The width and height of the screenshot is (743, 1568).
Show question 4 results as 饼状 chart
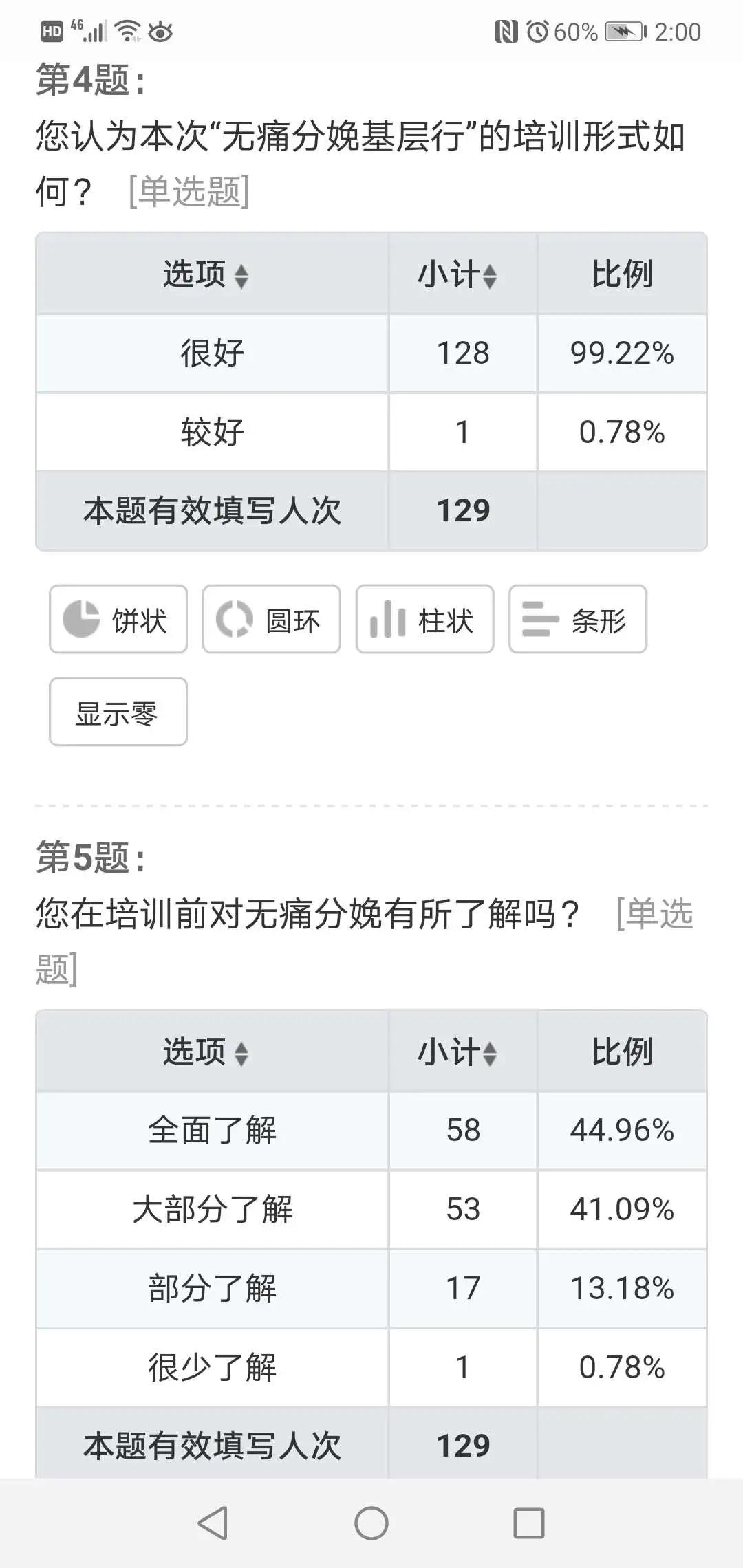click(x=118, y=619)
